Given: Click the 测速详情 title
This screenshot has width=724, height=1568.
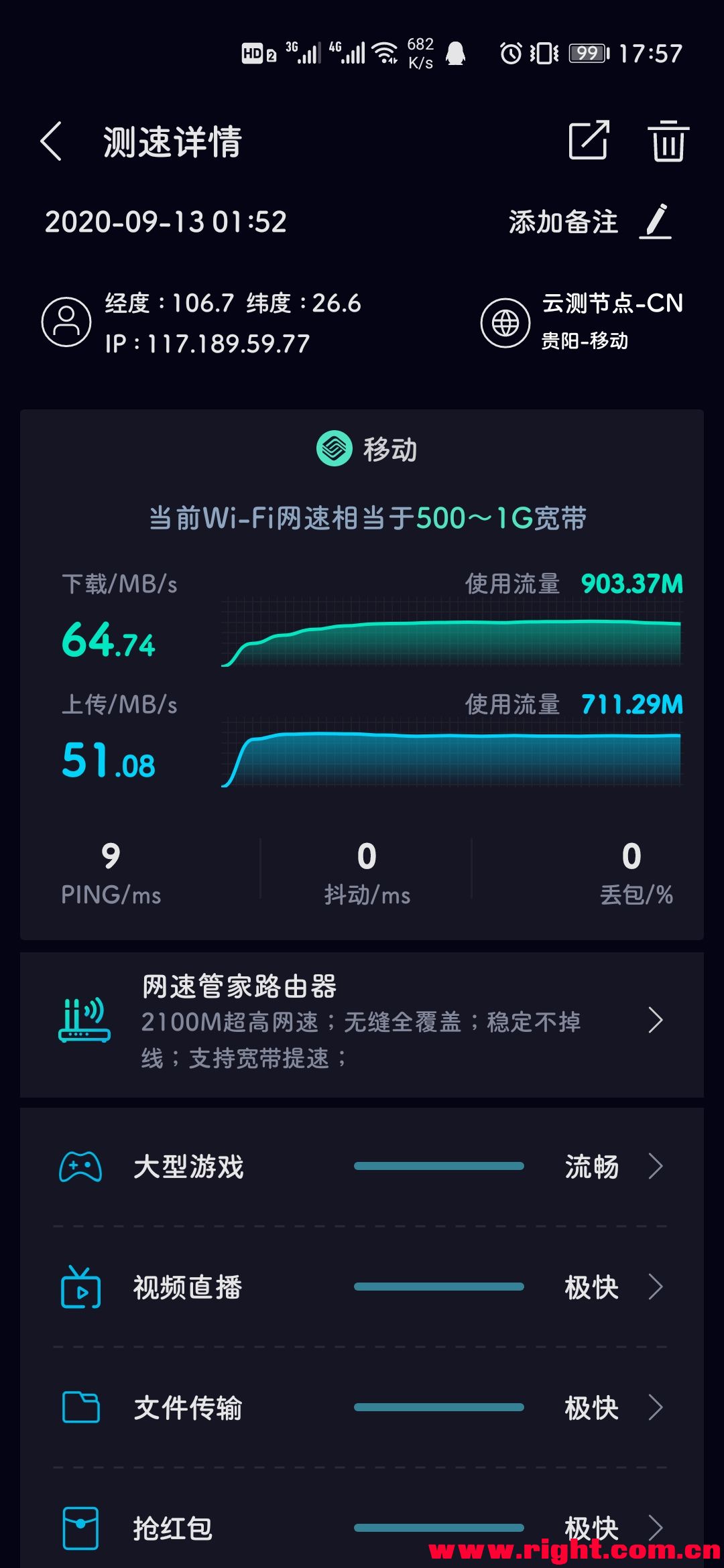Looking at the screenshot, I should coord(173,142).
